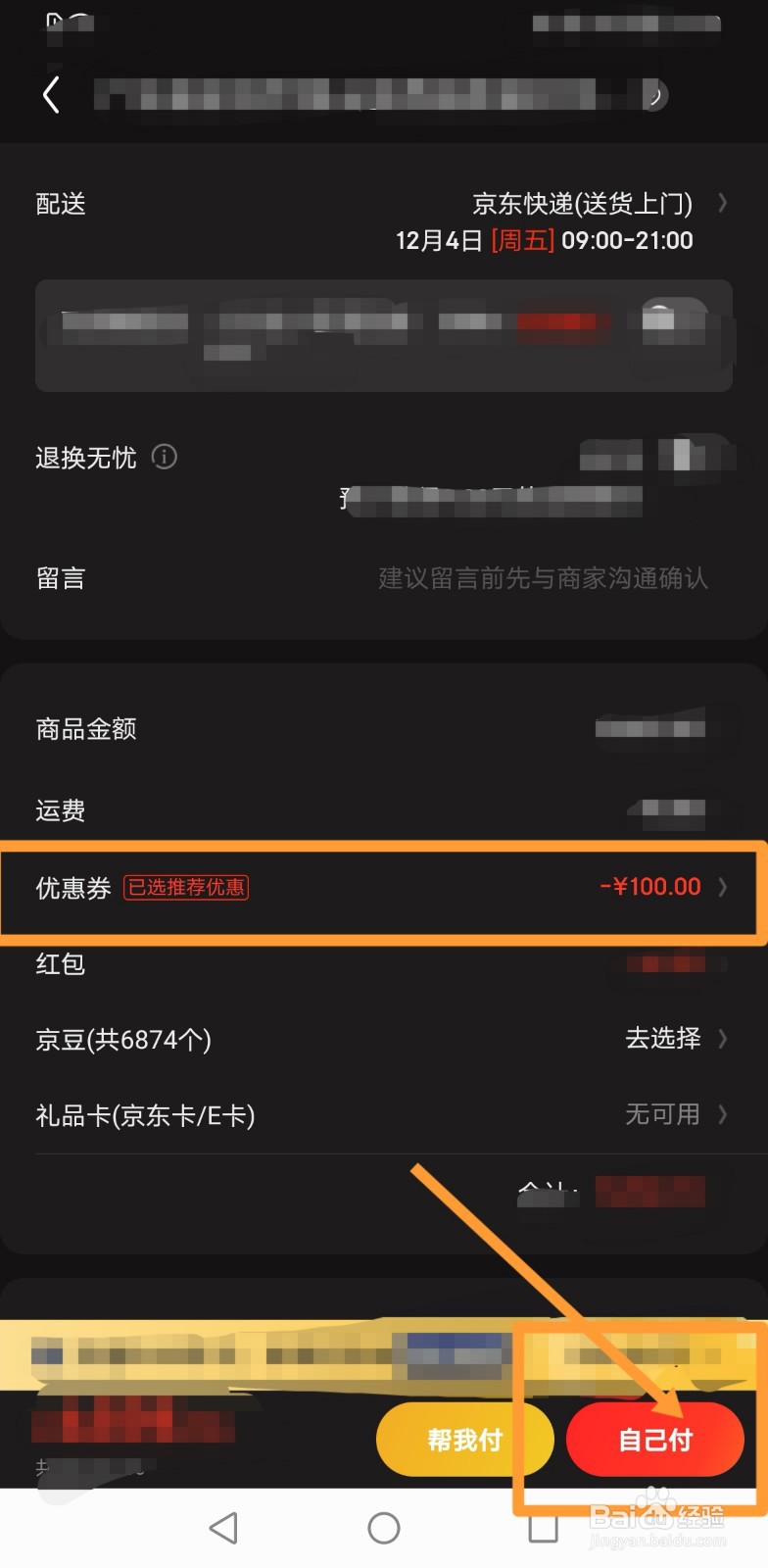This screenshot has width=768, height=1568.
Task: Open the 京东快递 shipping method entry
Action: coord(582,204)
